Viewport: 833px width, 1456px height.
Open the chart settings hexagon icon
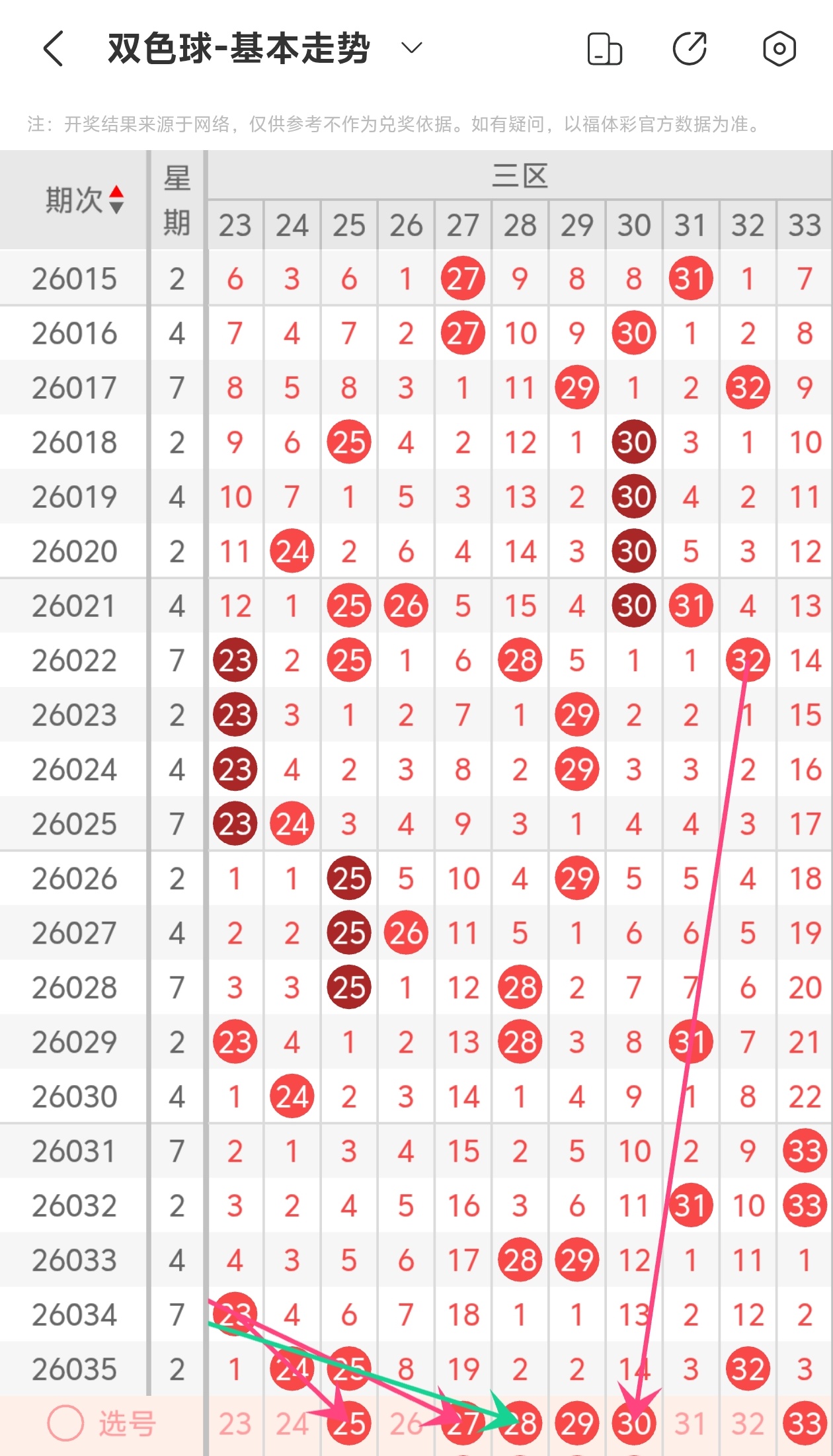click(x=779, y=48)
